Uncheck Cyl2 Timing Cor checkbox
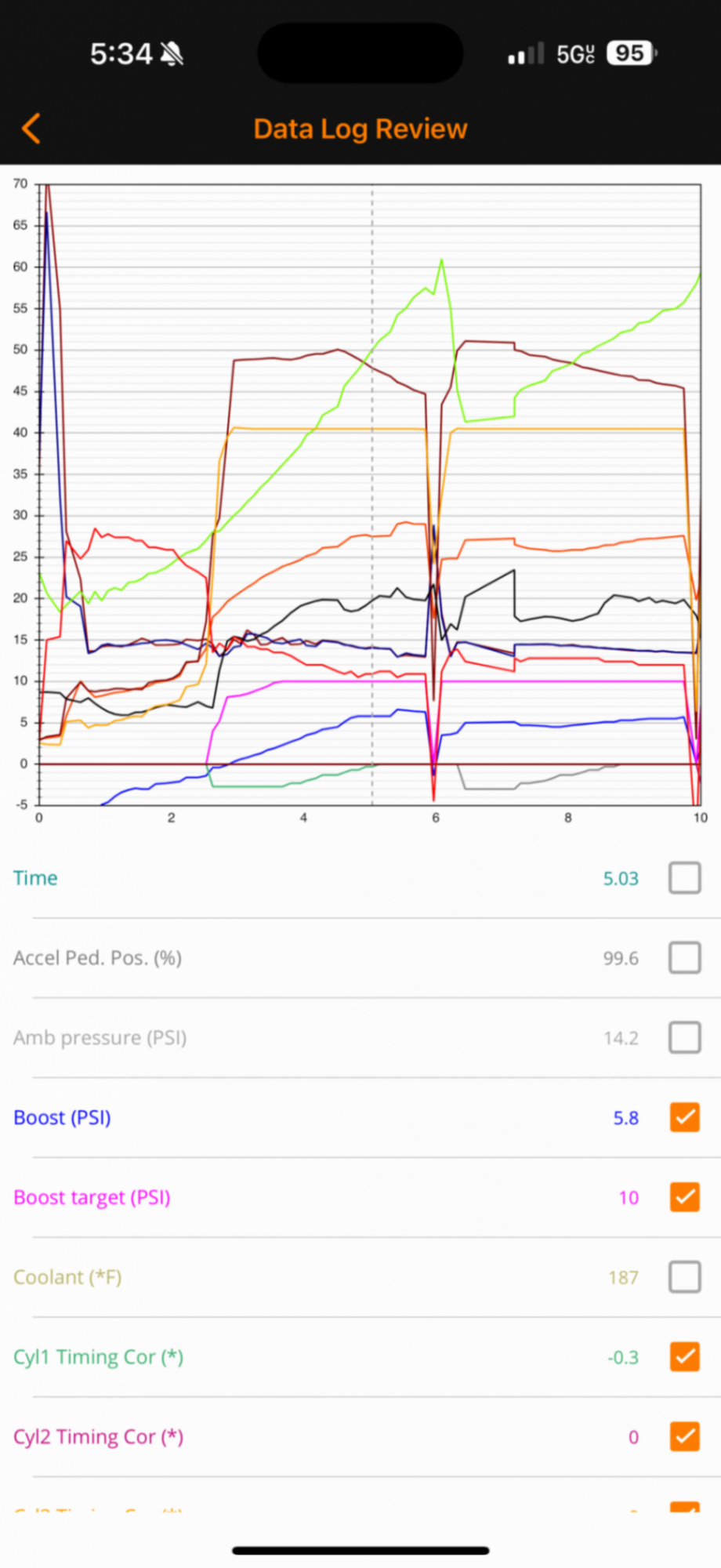This screenshot has height=1568, width=721. click(685, 1436)
